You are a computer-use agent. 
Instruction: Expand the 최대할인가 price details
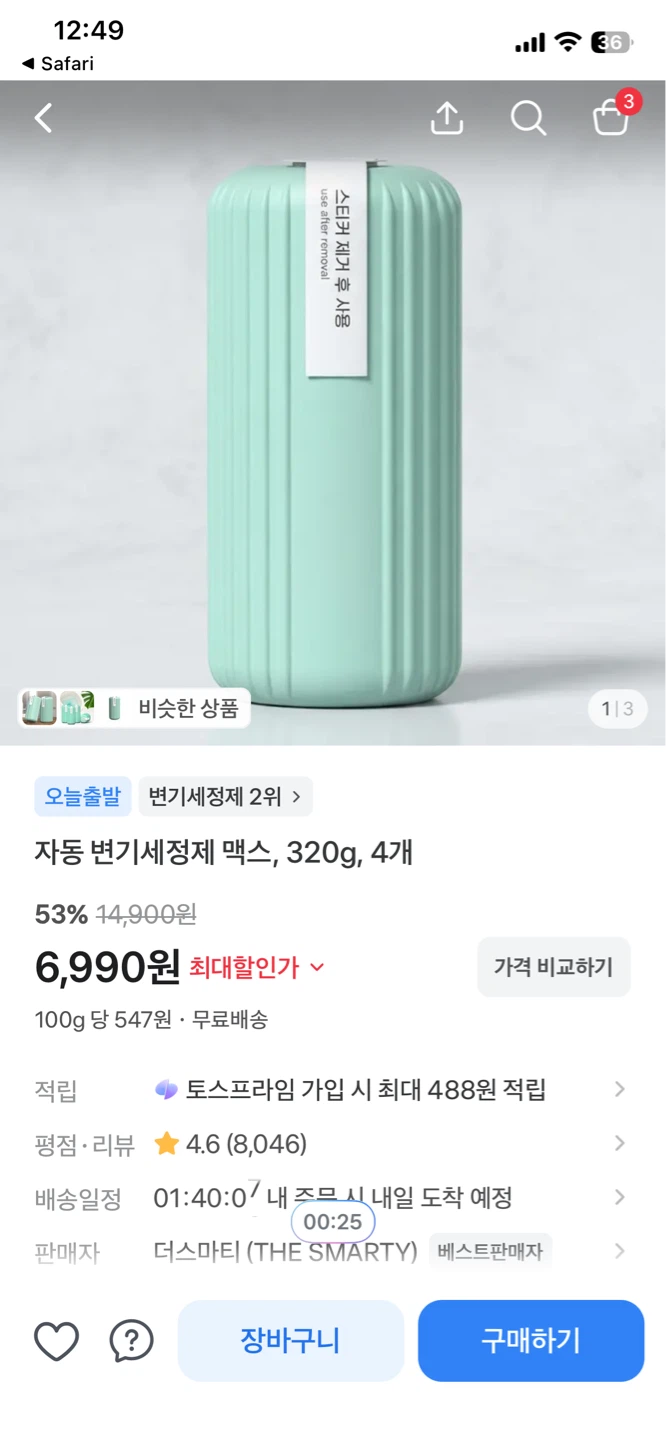click(257, 967)
